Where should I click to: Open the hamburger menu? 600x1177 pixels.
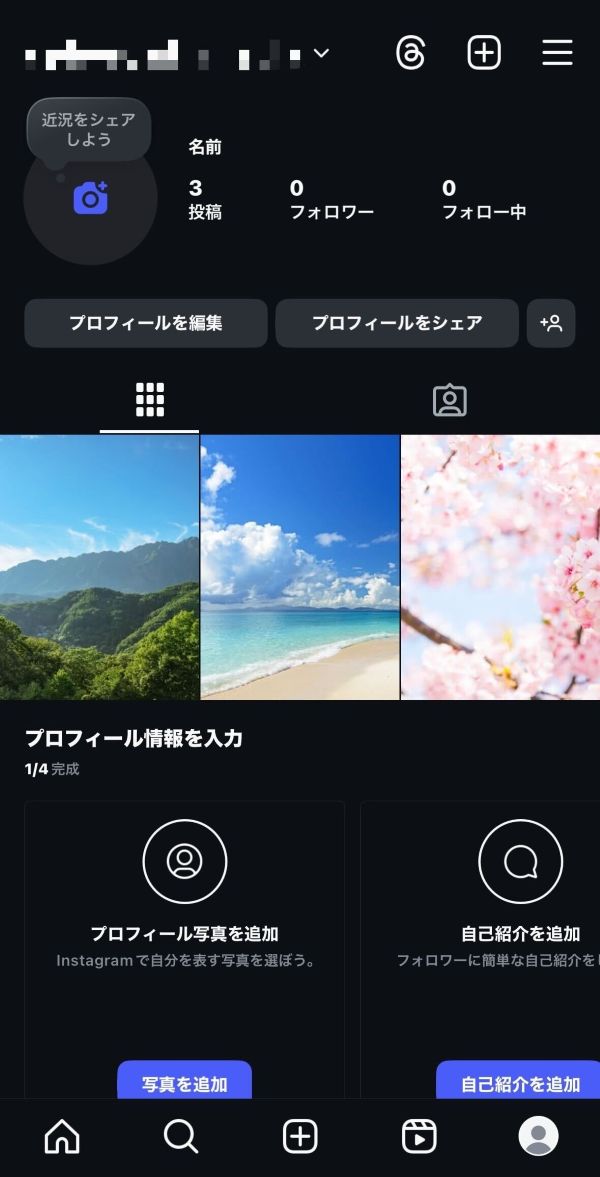click(557, 53)
